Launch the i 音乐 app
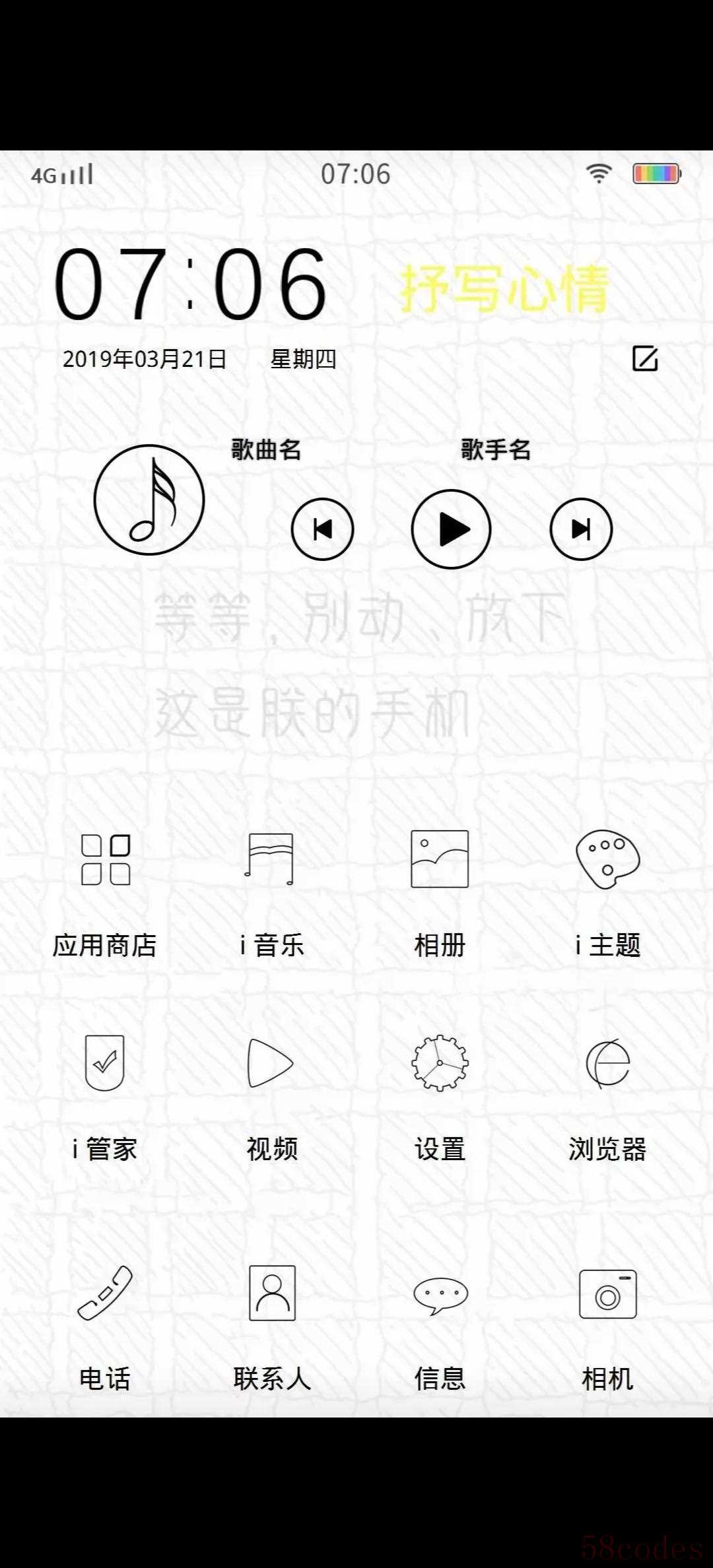 coord(271,859)
